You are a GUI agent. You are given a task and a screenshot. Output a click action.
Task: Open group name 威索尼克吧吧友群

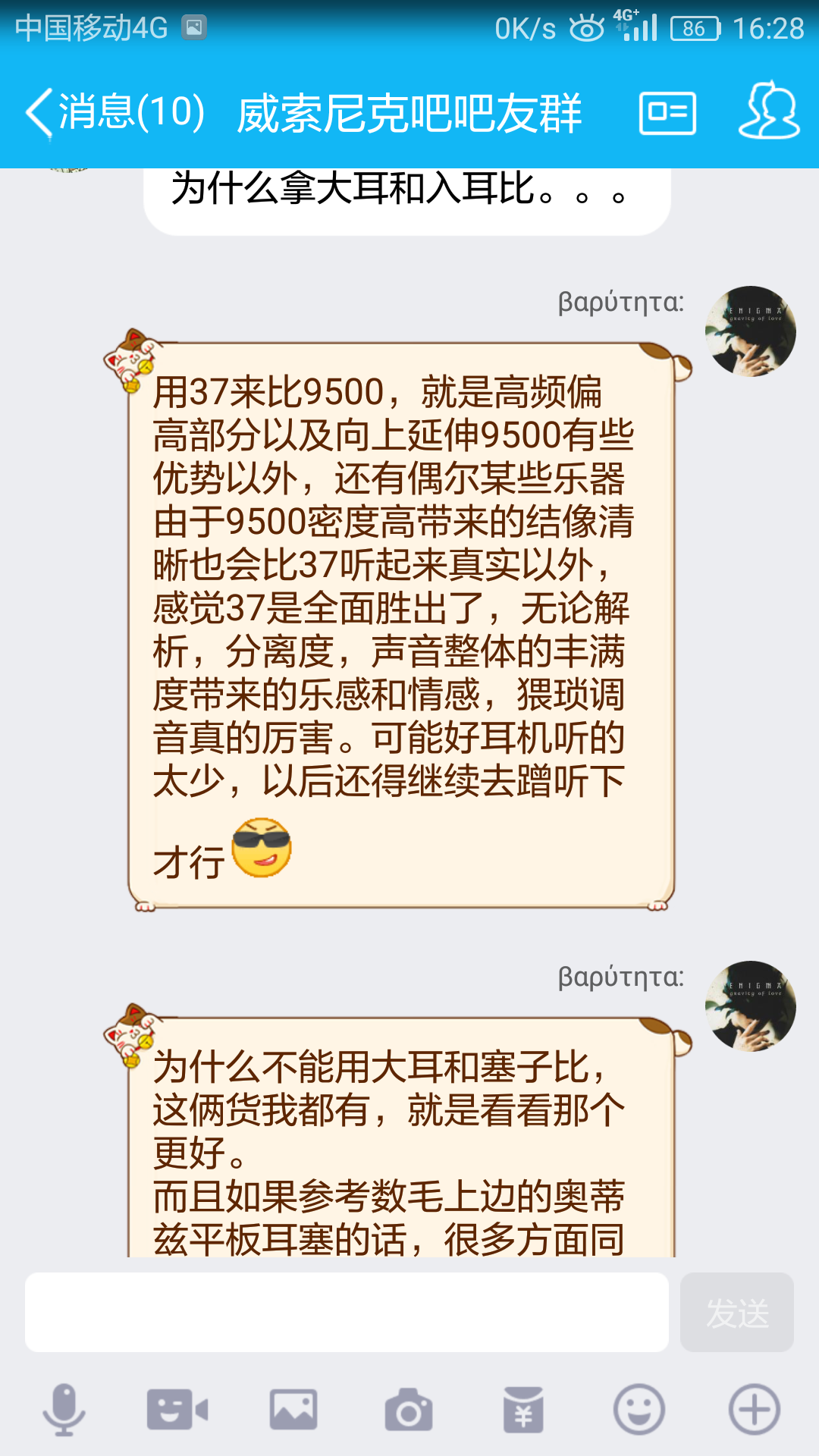pos(409,112)
